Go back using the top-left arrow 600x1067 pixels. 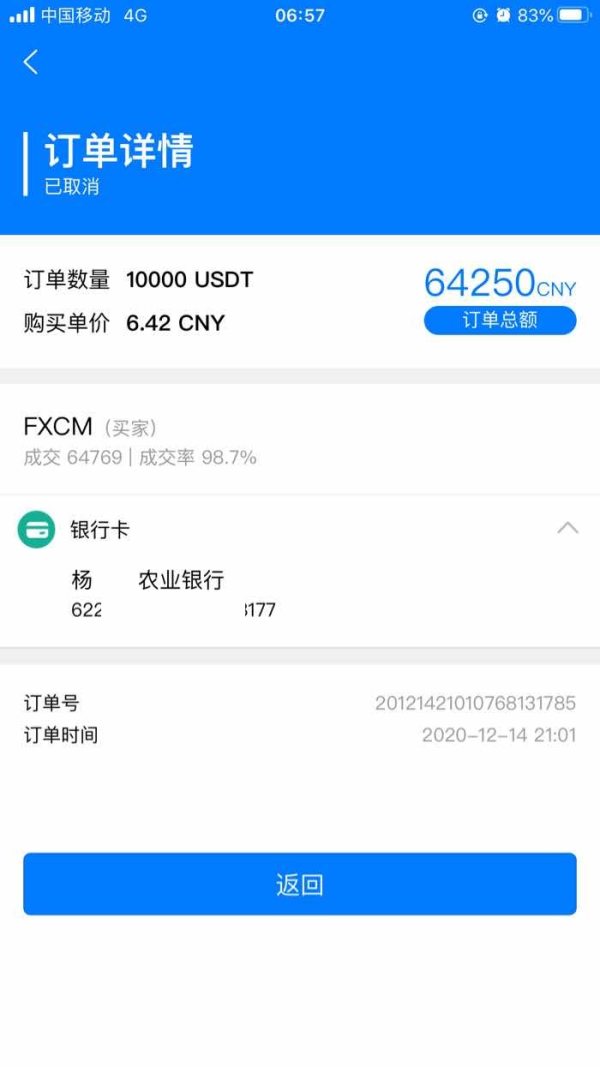tap(31, 62)
